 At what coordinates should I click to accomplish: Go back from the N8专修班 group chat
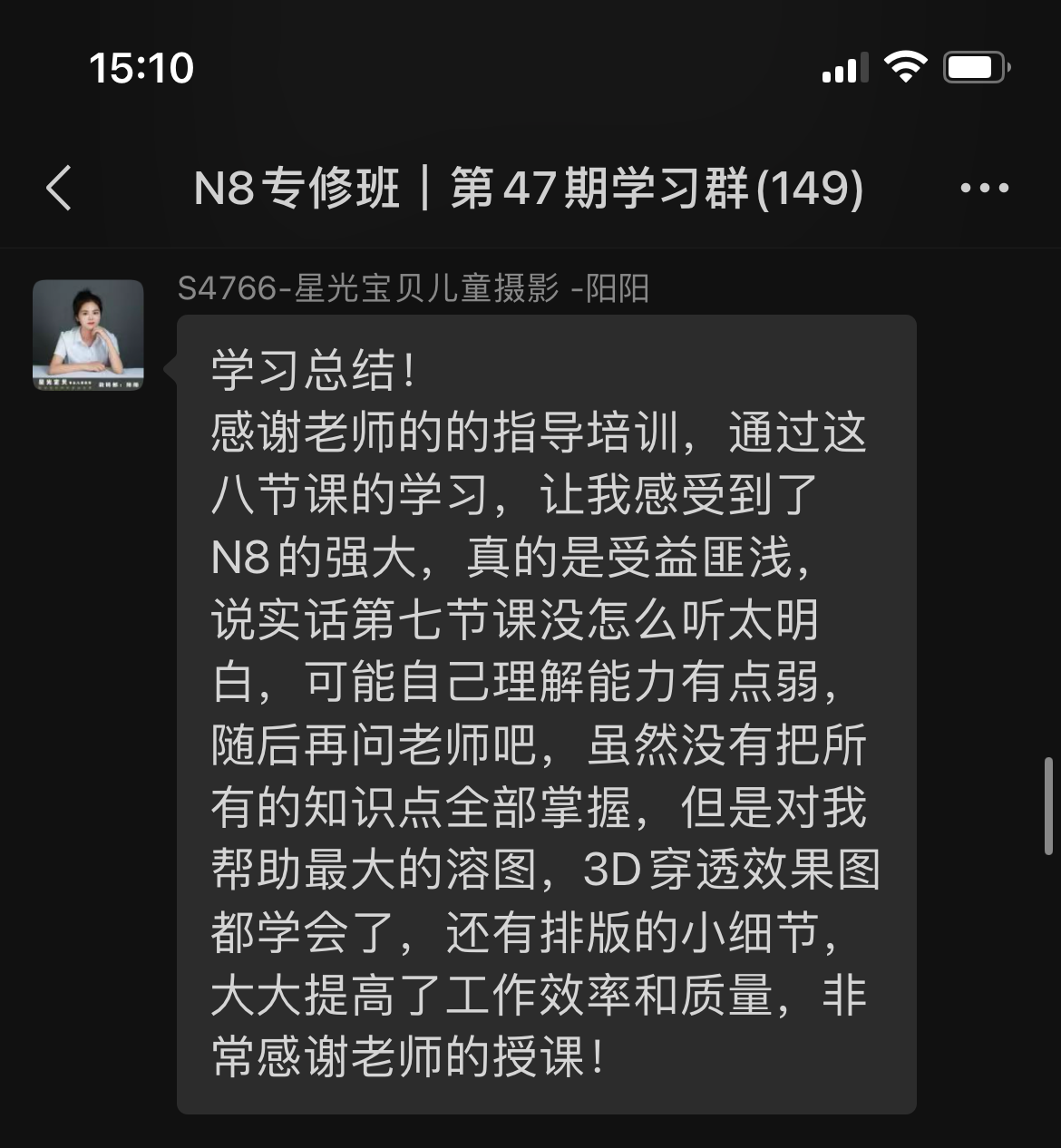pyautogui.click(x=59, y=189)
